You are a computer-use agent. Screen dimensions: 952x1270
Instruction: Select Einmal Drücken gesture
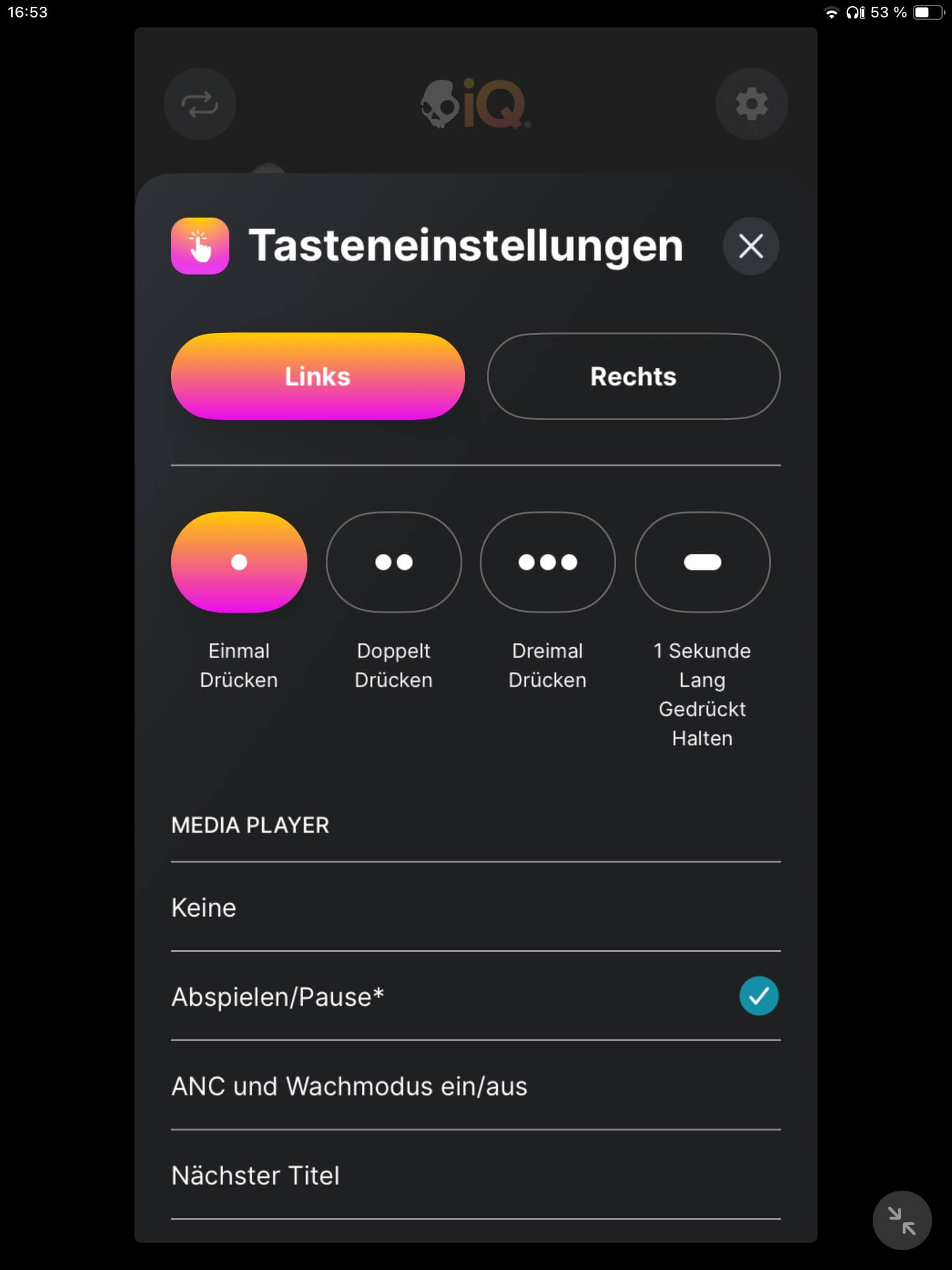[x=239, y=562]
